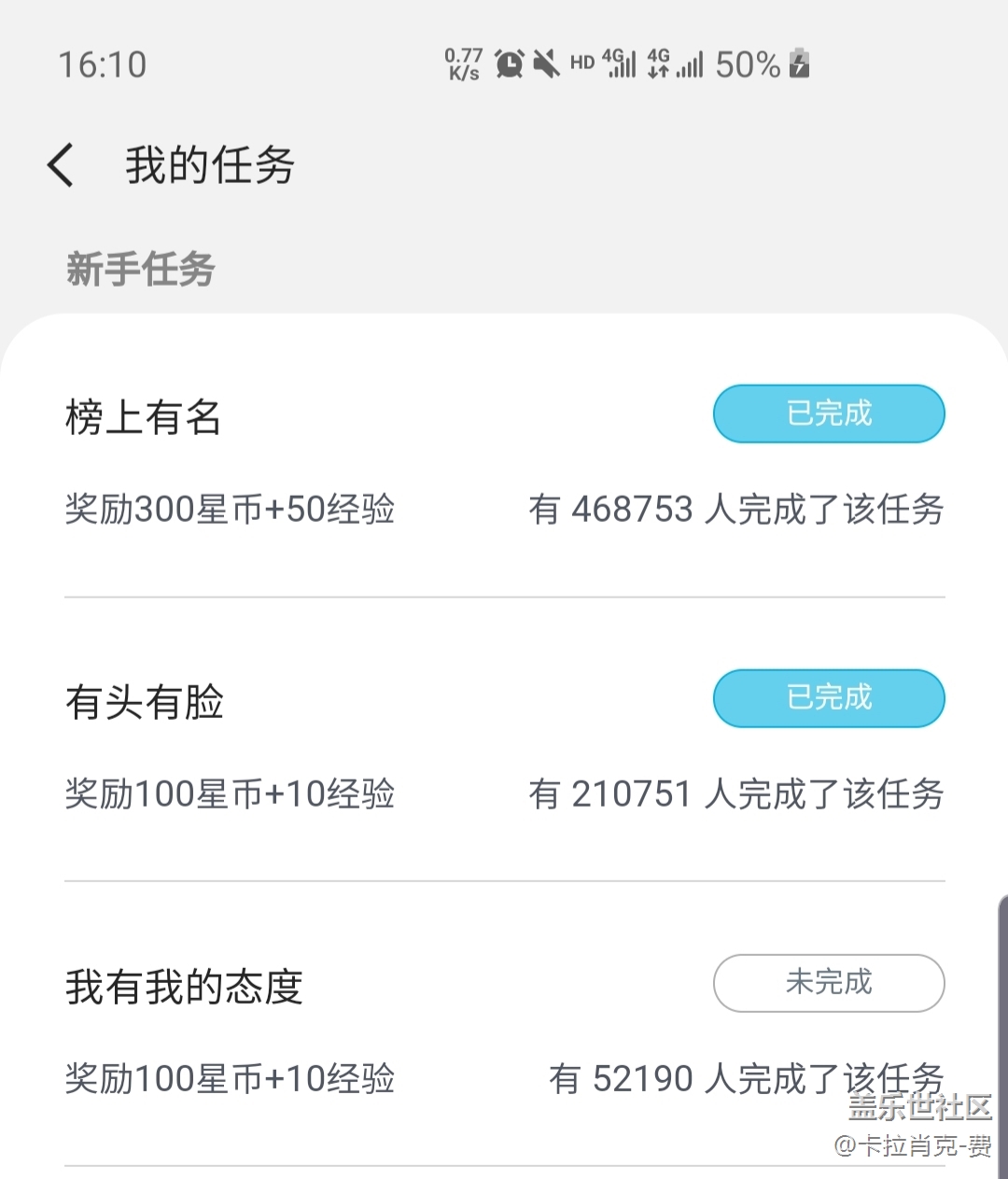
Task: Tap 未完成 button for 我有我的态度
Action: coord(829,983)
